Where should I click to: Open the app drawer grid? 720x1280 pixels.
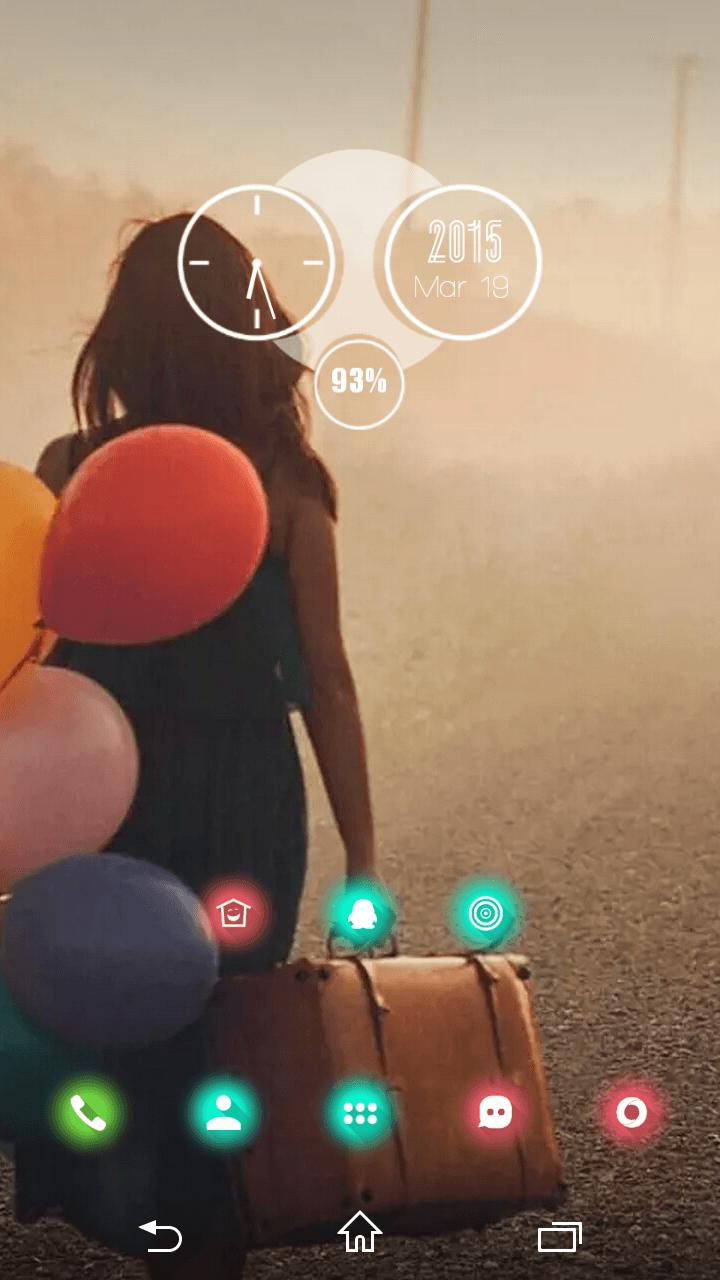pyautogui.click(x=360, y=1113)
